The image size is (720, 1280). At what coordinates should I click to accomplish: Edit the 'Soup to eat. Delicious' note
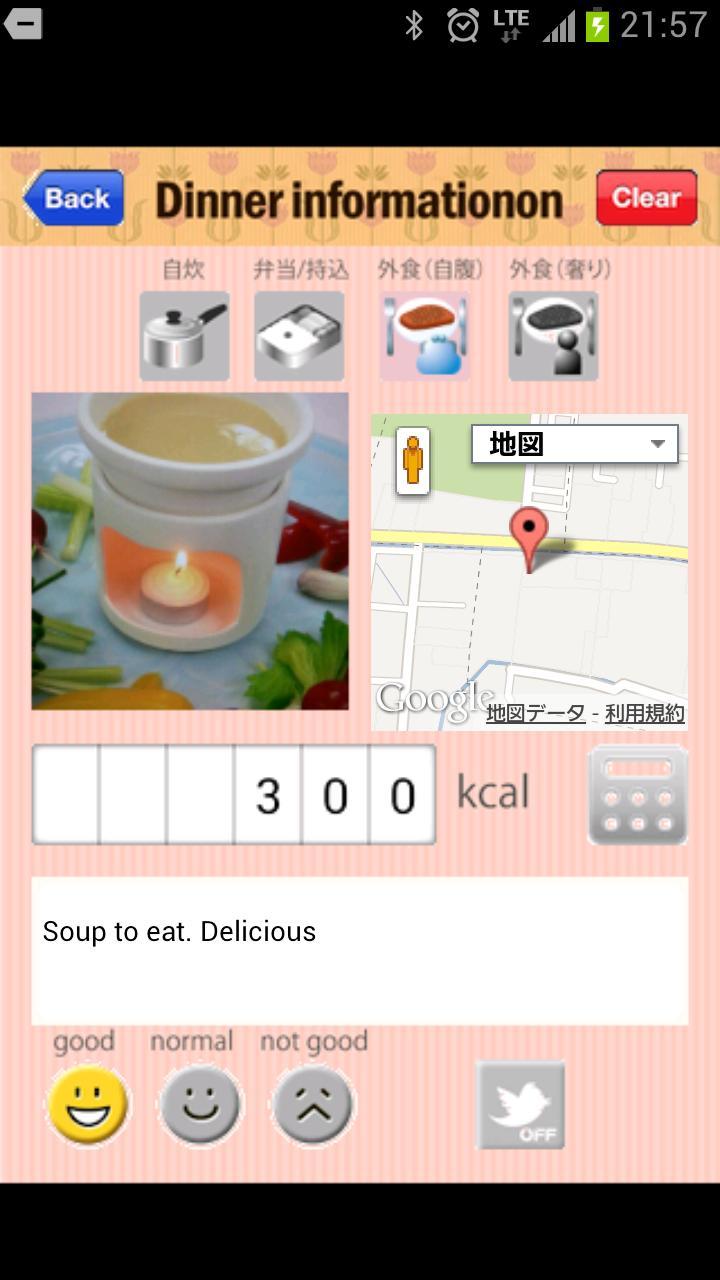360,950
